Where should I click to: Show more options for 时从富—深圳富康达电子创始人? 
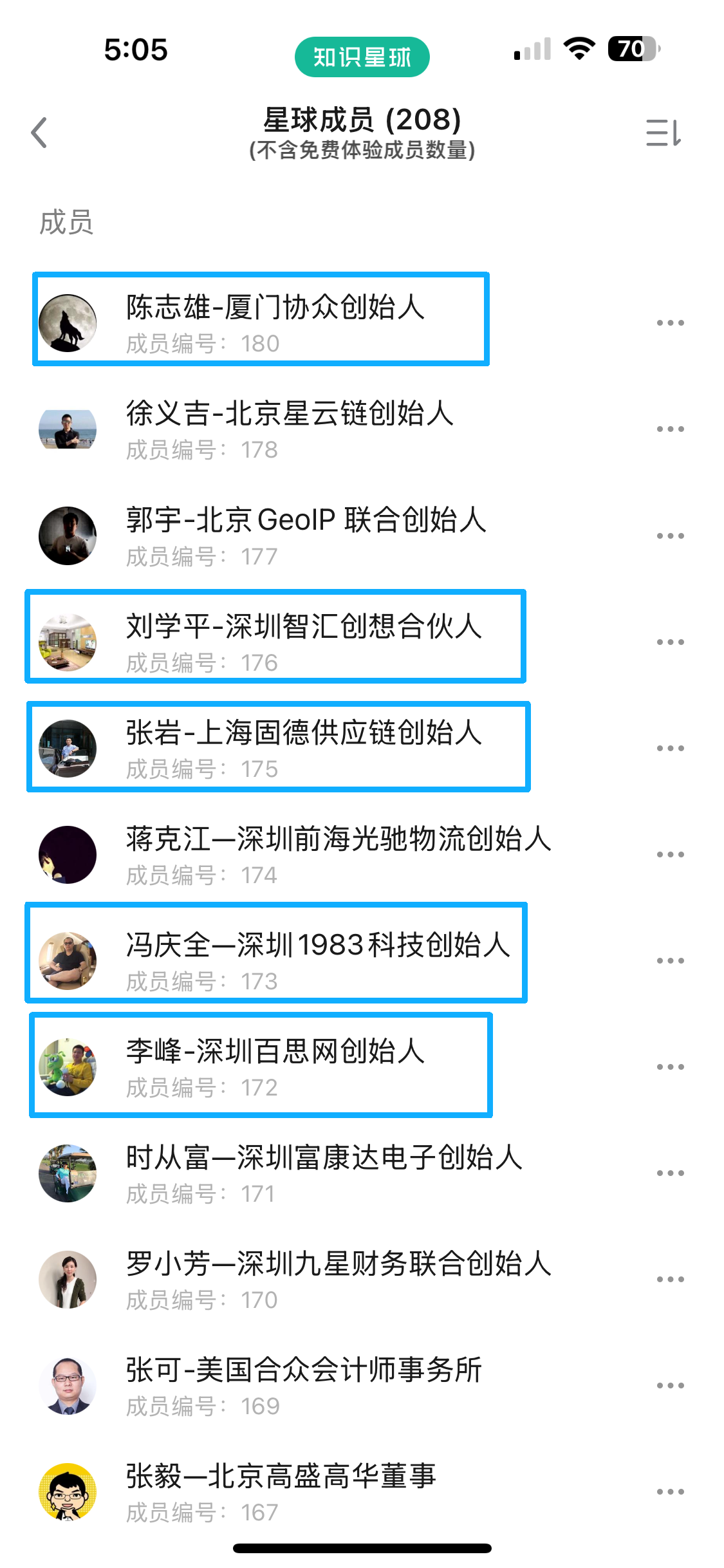670,1173
